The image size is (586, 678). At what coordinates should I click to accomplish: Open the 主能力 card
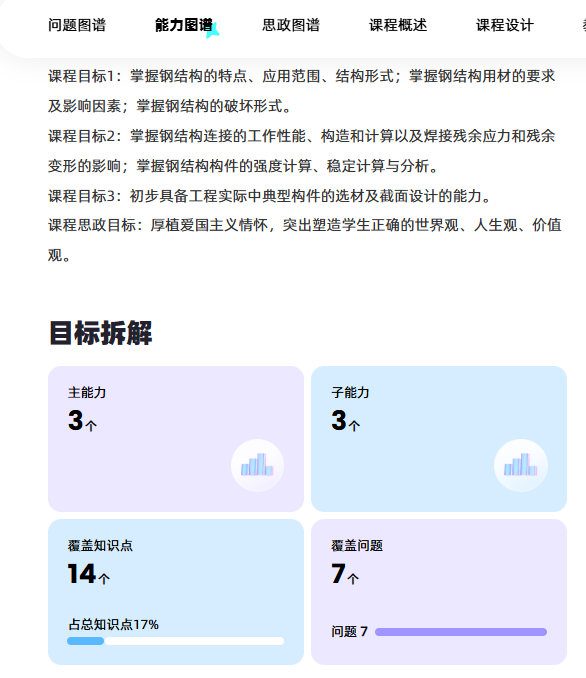click(176, 439)
